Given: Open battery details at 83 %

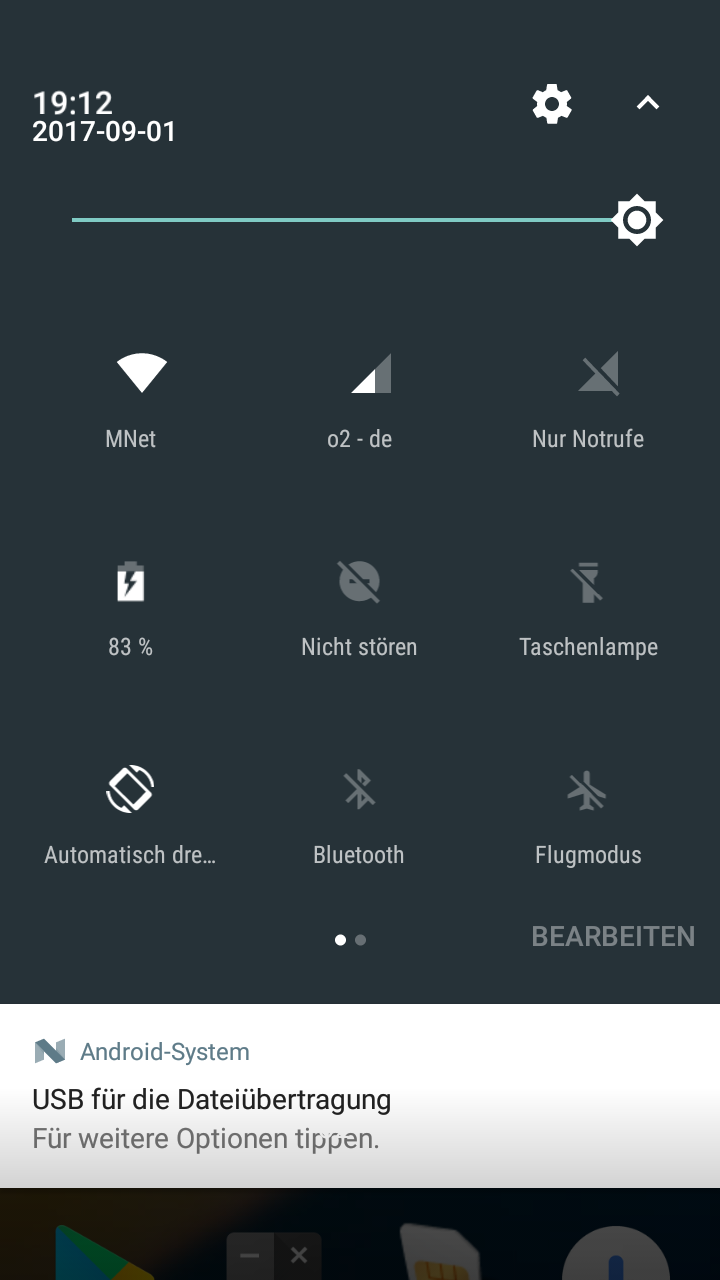Looking at the screenshot, I should pos(131,582).
